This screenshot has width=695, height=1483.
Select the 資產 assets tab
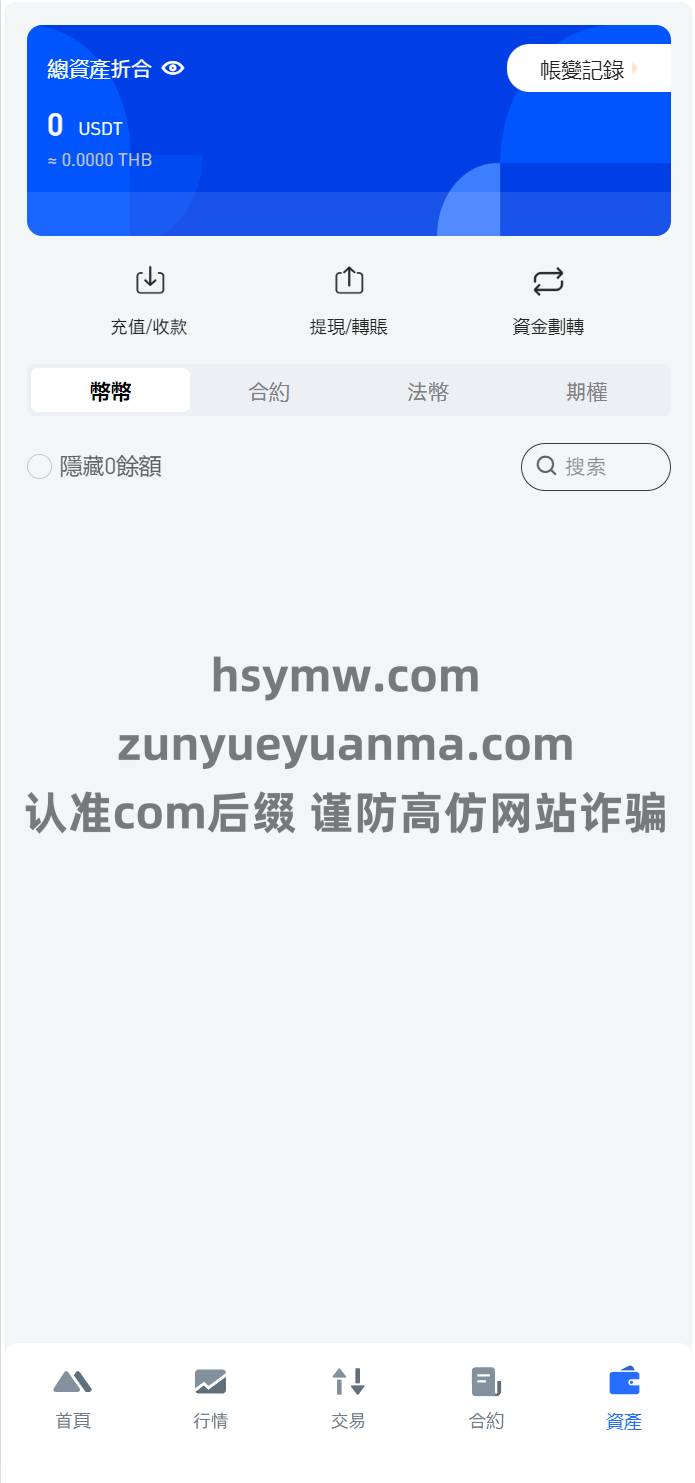click(x=624, y=1398)
